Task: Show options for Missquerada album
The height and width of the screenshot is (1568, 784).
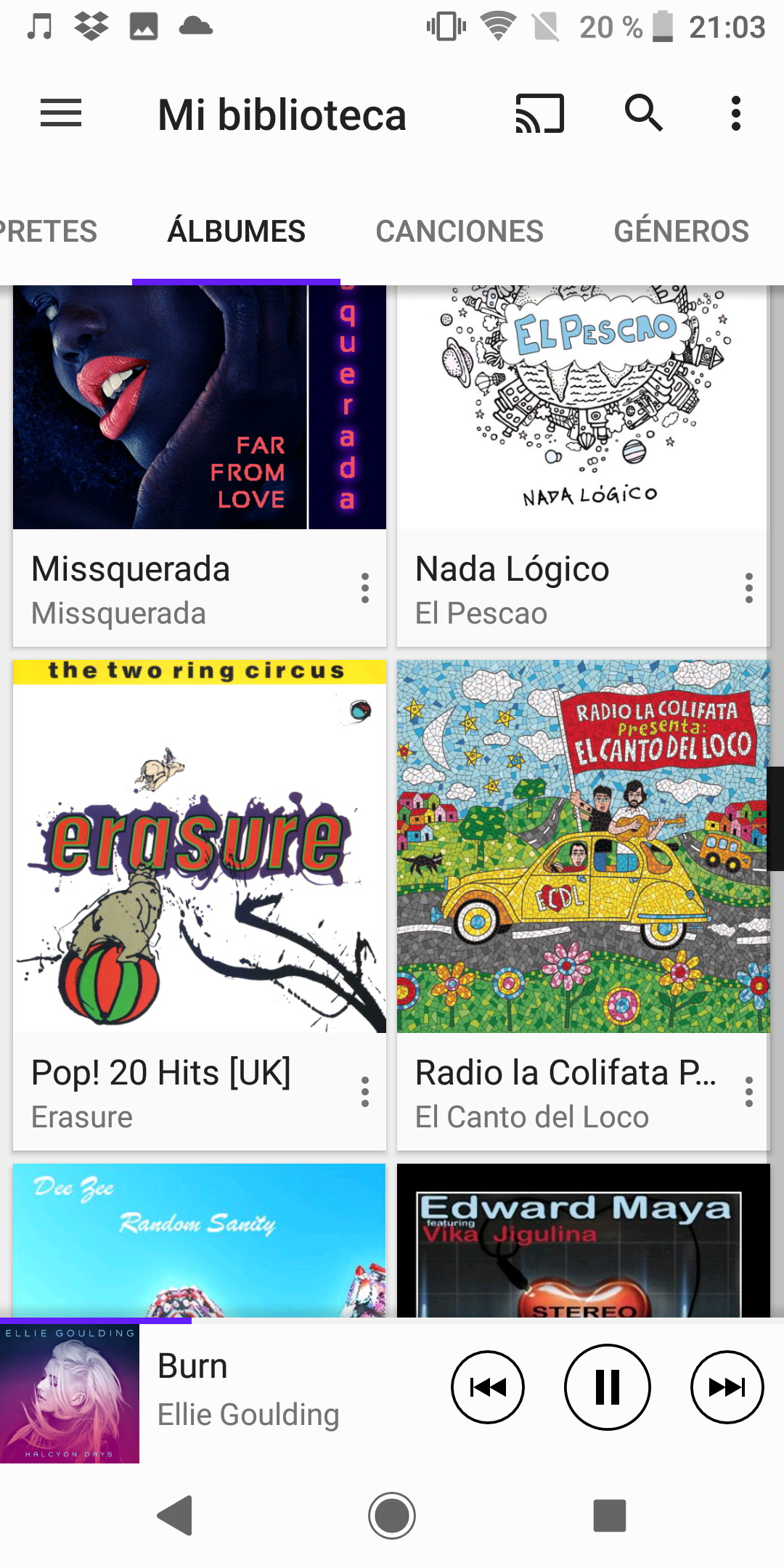Action: [x=365, y=588]
